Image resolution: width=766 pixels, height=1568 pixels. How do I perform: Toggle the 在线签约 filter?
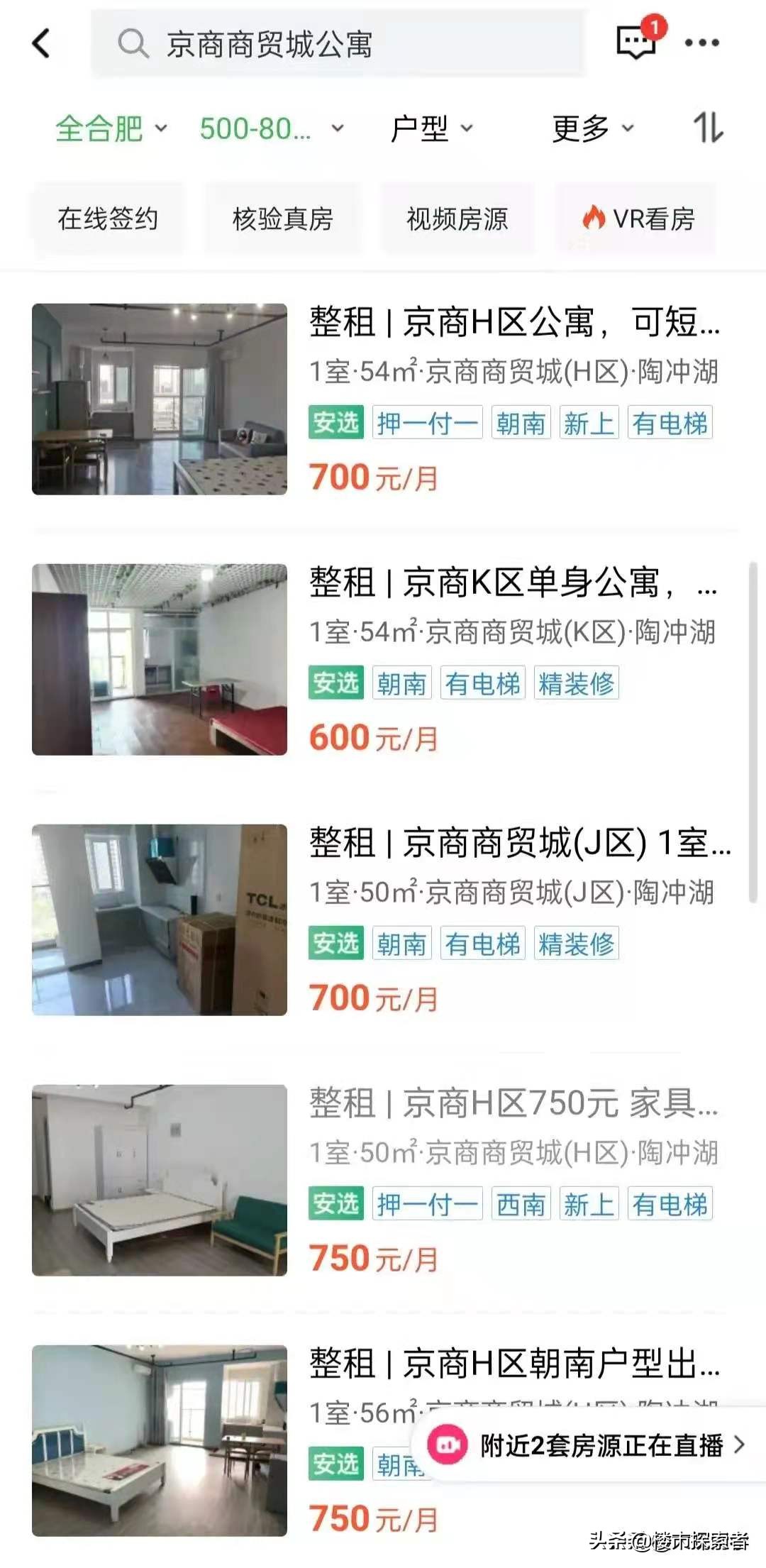[108, 218]
